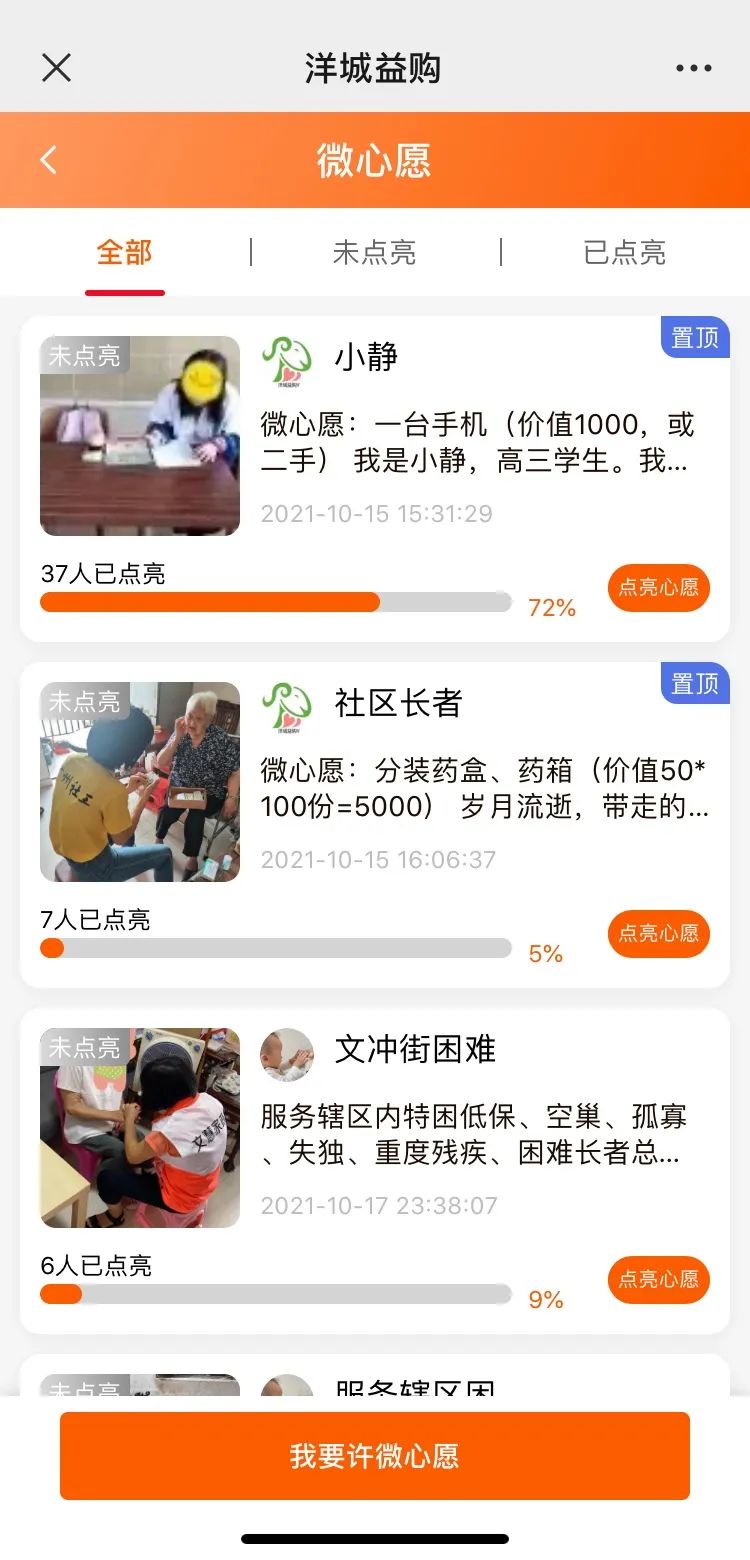
Task: Close the mini-program with the X icon
Action: tap(56, 67)
